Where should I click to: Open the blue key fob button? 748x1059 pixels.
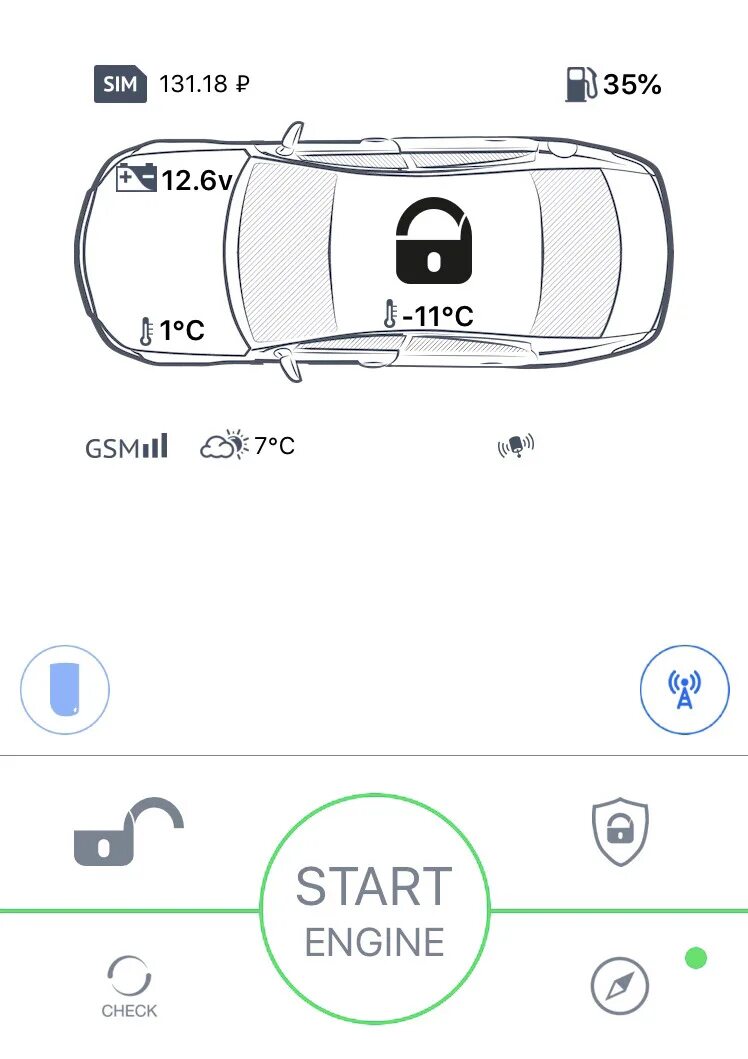(x=65, y=690)
